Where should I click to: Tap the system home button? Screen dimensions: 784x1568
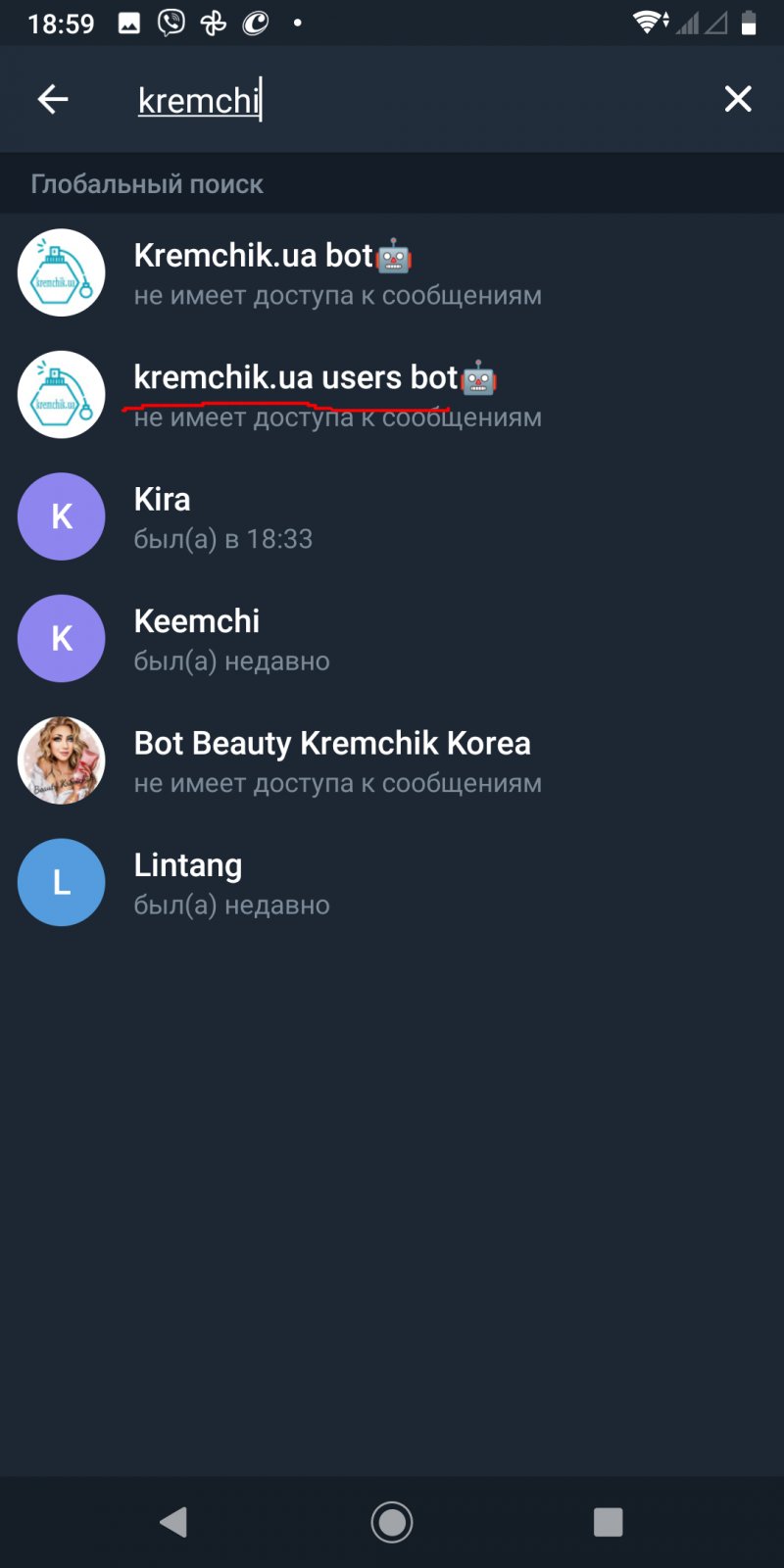pos(392,1522)
